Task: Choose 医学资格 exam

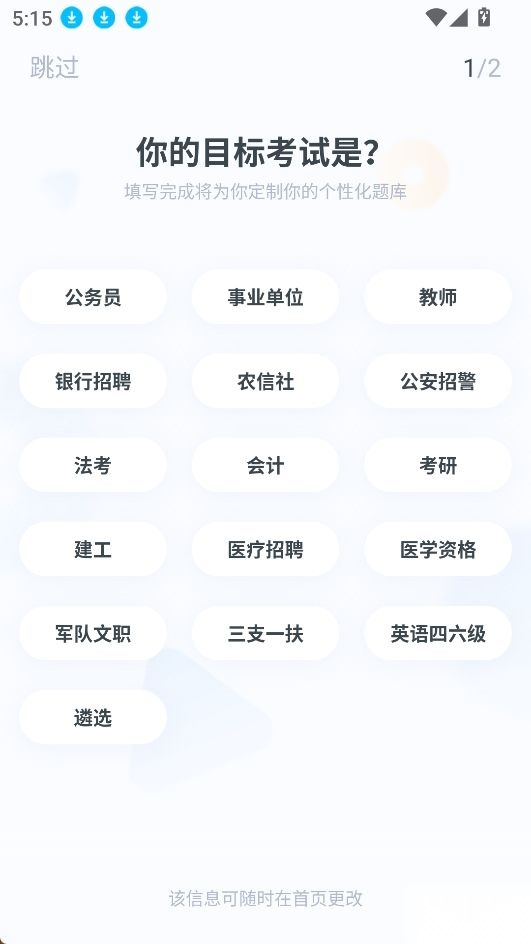Action: tap(438, 549)
